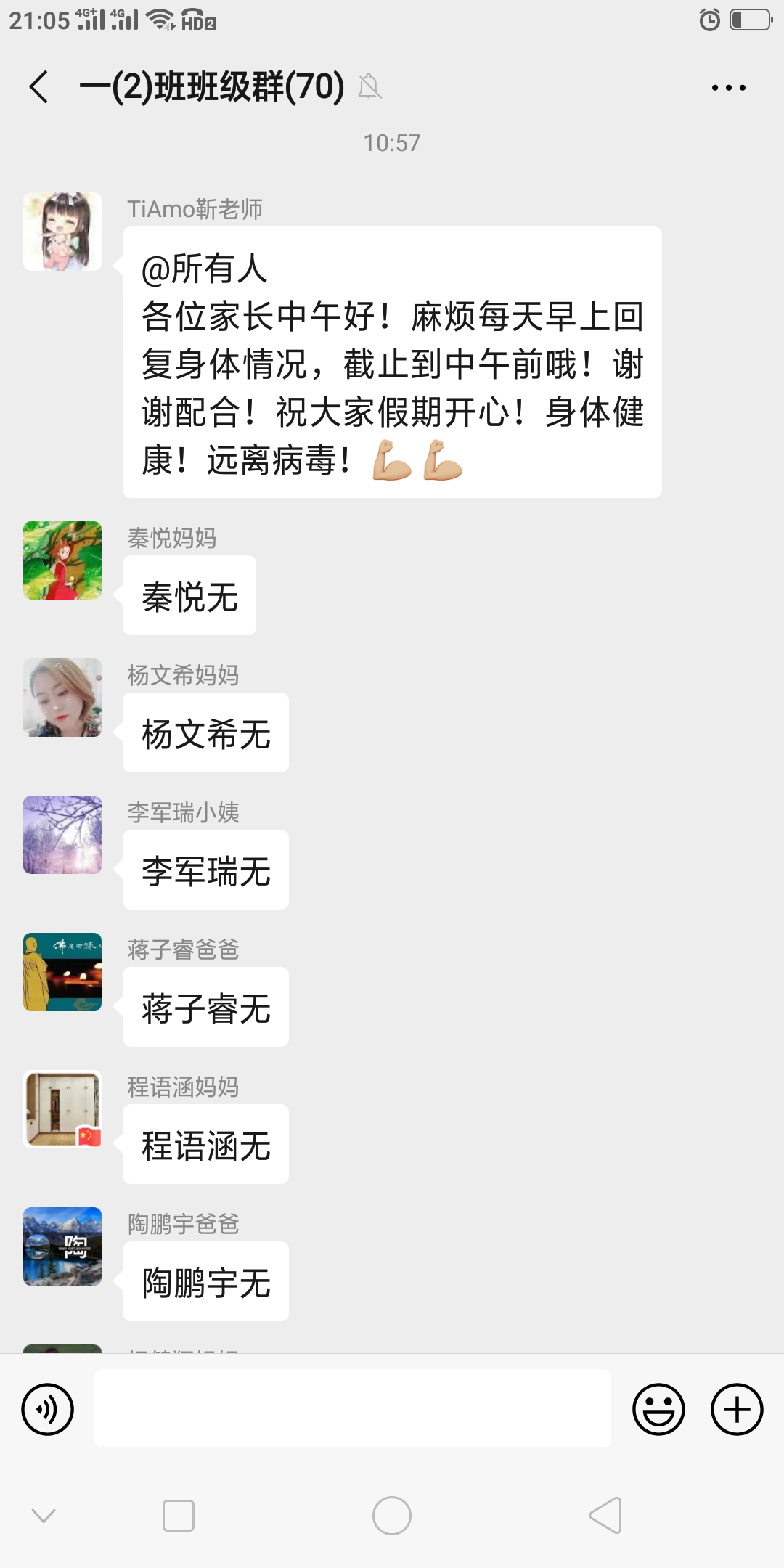Open the plus attachment menu
Viewport: 784px width, 1568px height.
[737, 1410]
